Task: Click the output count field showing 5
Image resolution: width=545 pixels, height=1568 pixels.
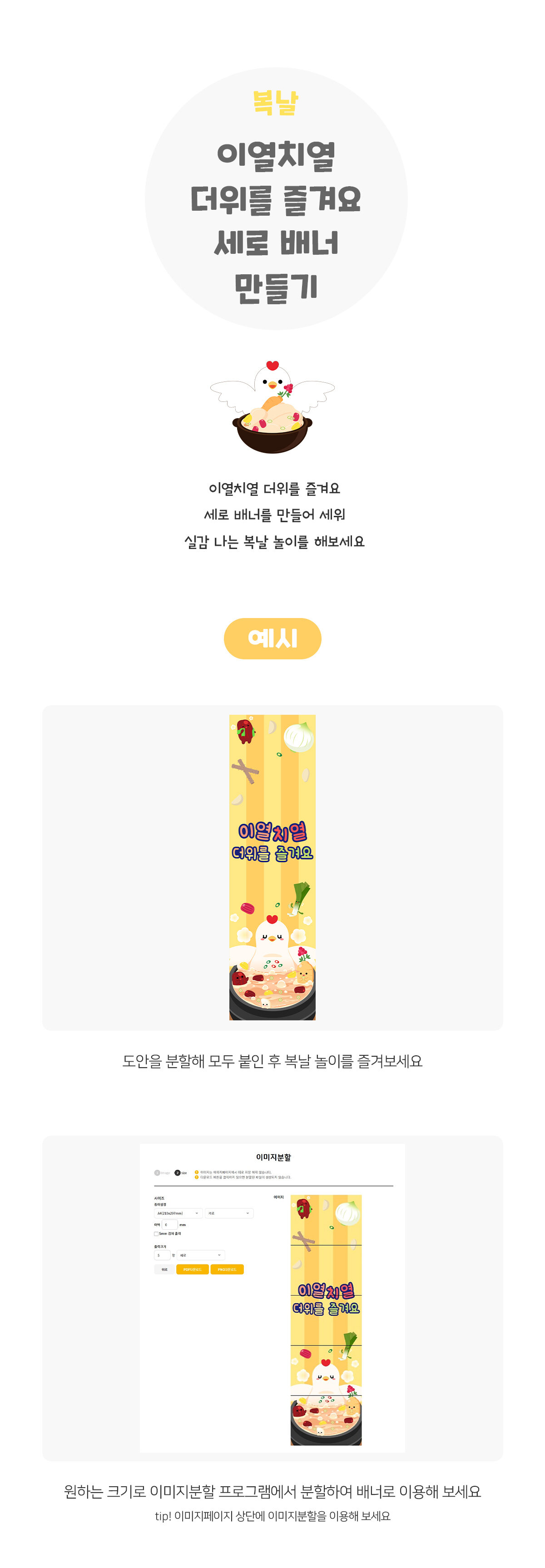Action: click(162, 1256)
